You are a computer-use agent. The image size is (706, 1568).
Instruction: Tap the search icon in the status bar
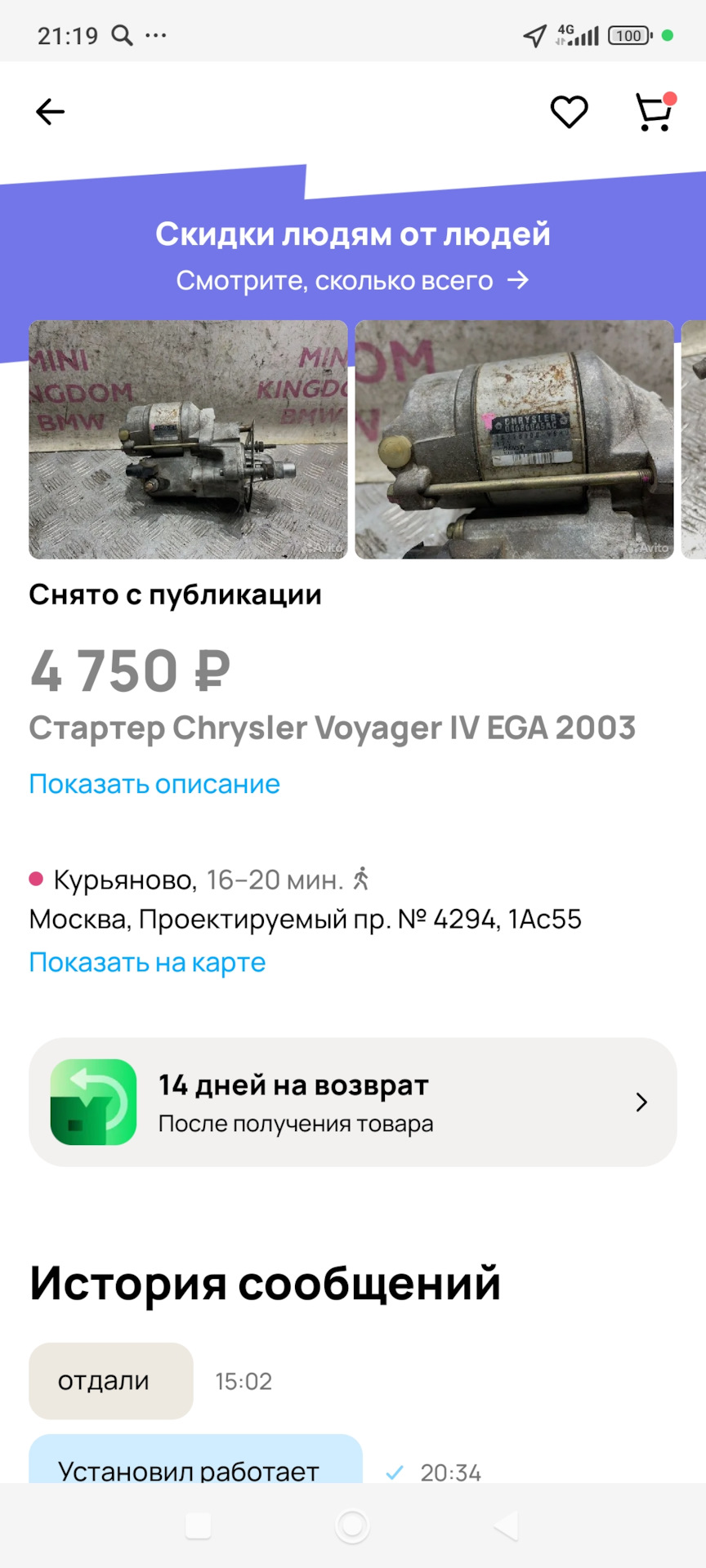click(x=123, y=34)
